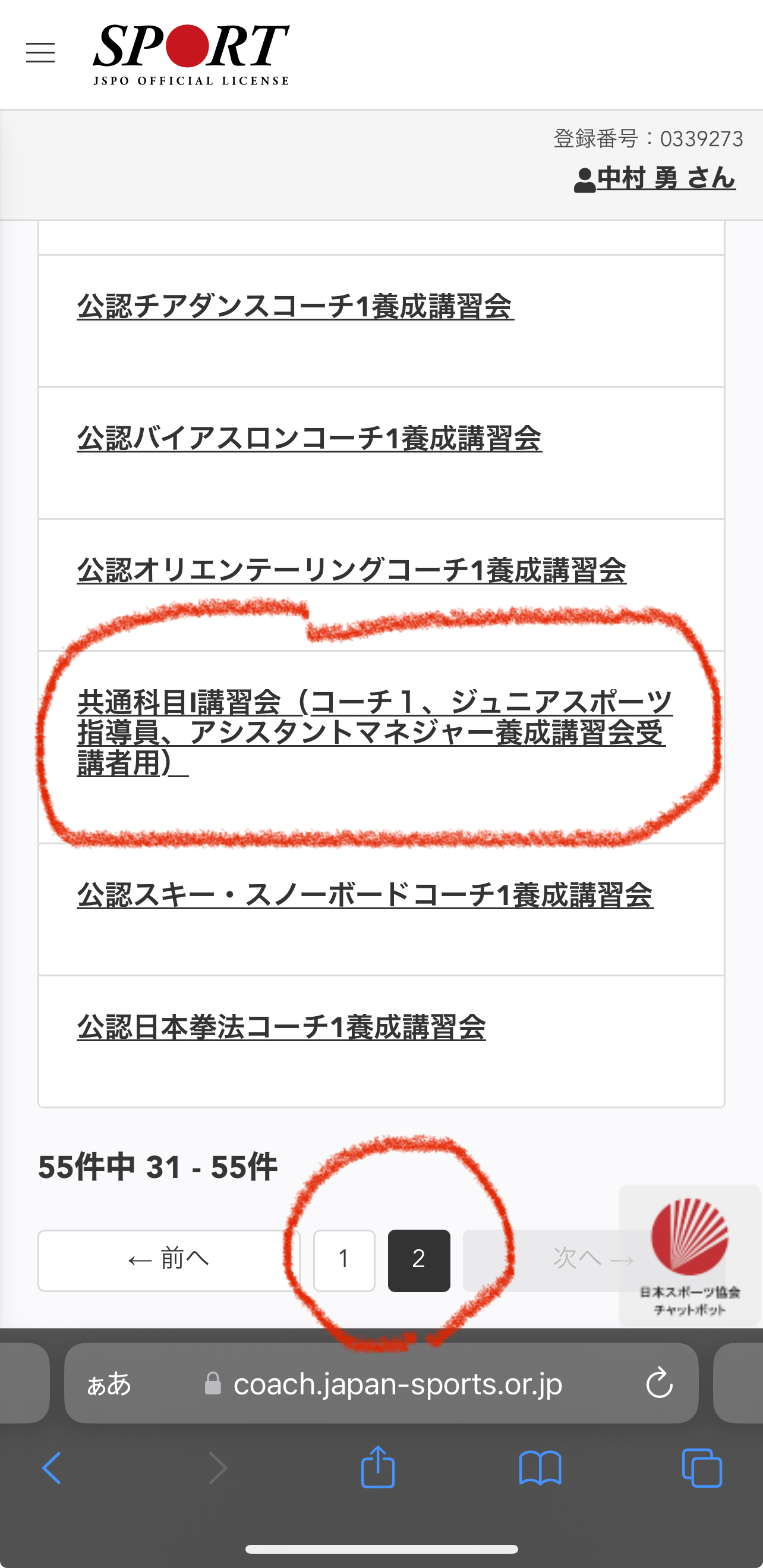The height and width of the screenshot is (1568, 763).
Task: Open 公認日本拳法コーチ1養成講習会 link
Action: pyautogui.click(x=281, y=1027)
